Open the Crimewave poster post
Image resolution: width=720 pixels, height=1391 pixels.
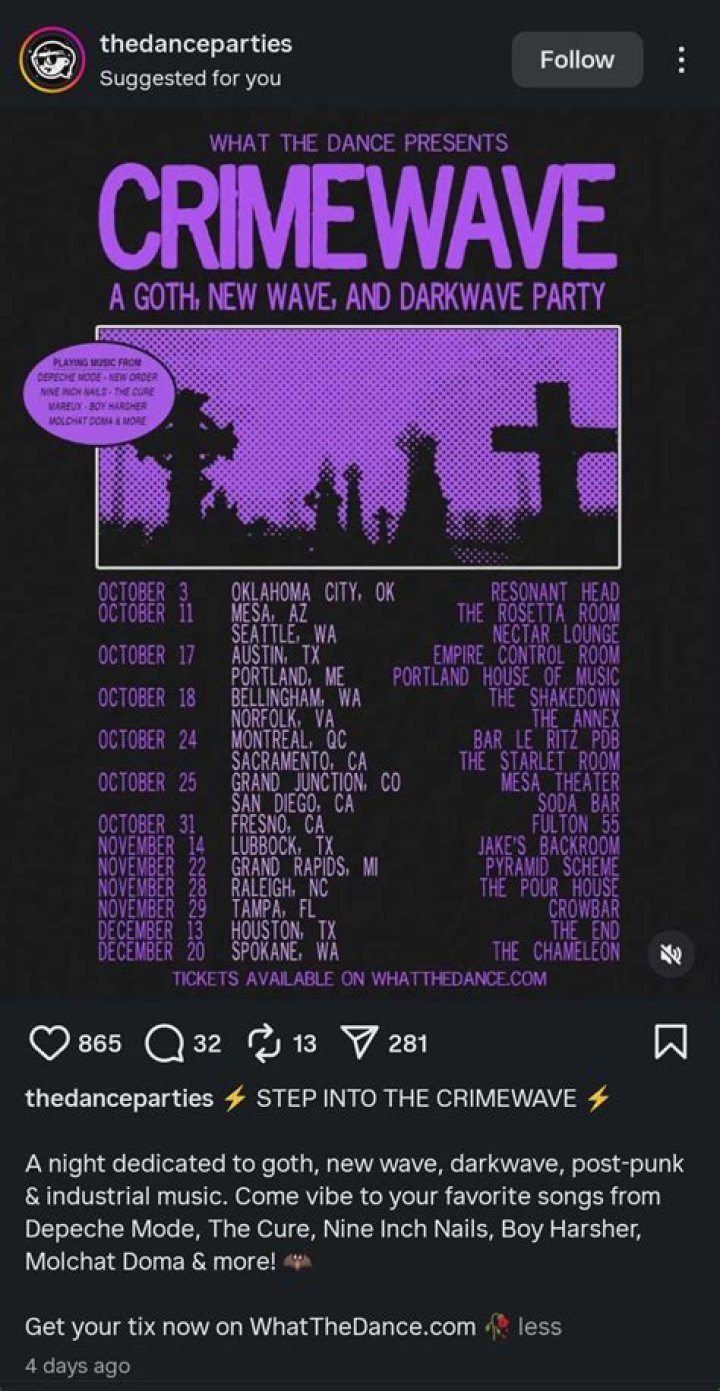pos(359,550)
